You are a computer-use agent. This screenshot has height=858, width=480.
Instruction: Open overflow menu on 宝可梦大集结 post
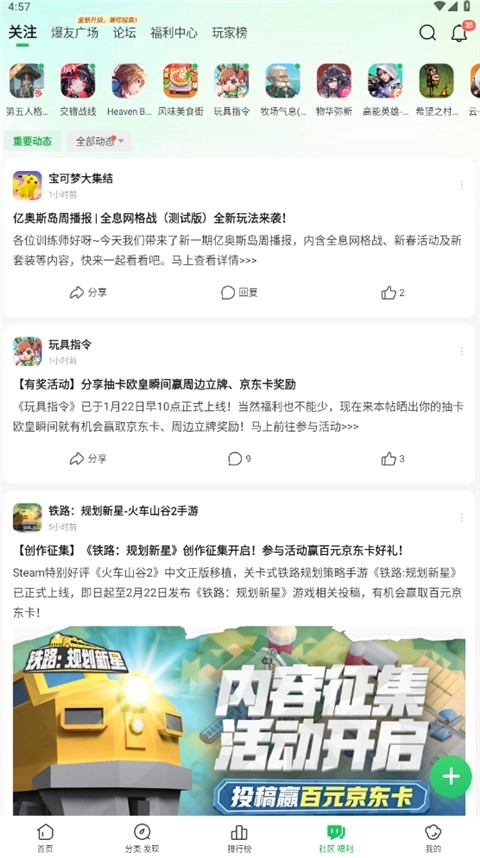pos(461,185)
